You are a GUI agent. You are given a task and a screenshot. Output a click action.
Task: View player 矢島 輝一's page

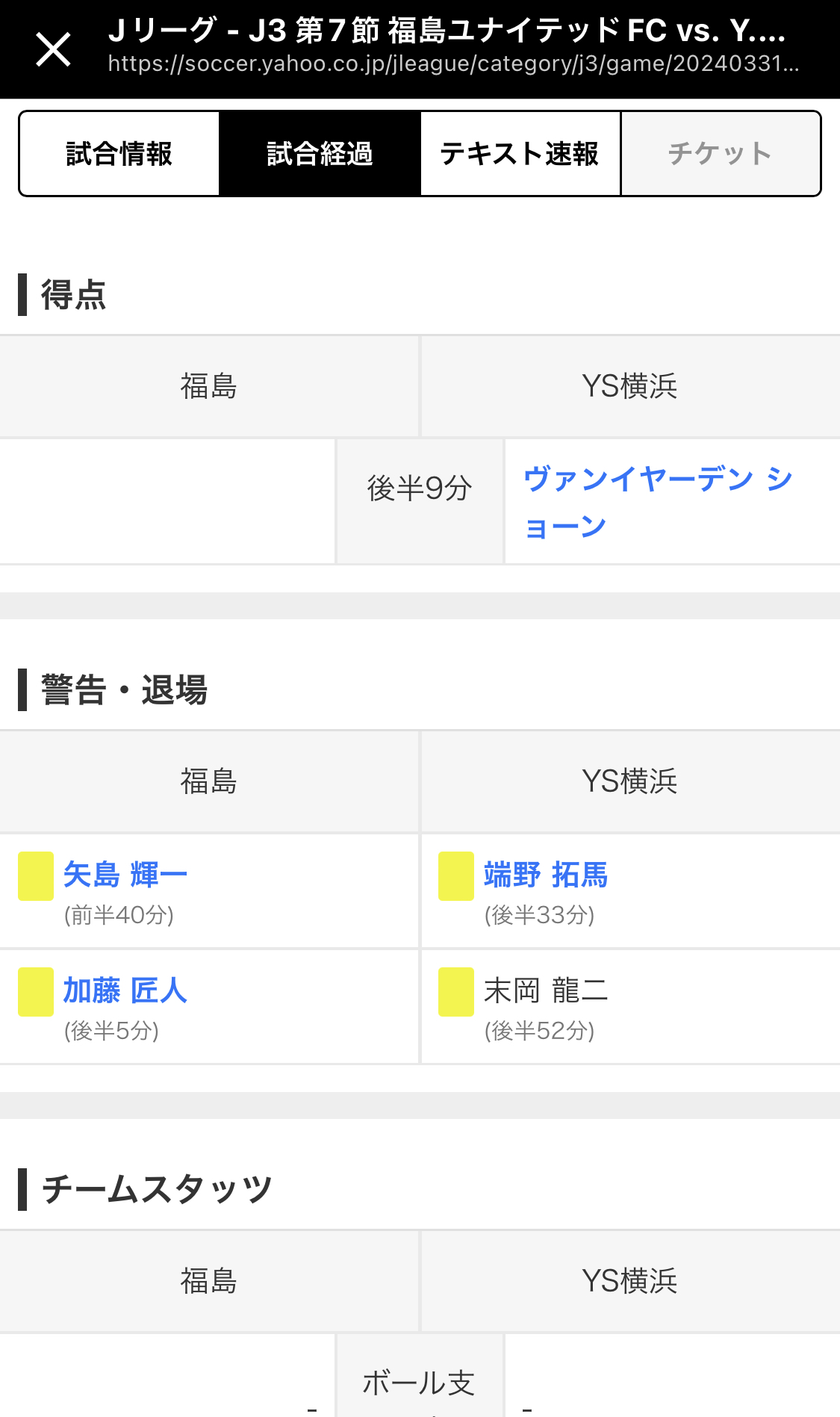coord(125,875)
